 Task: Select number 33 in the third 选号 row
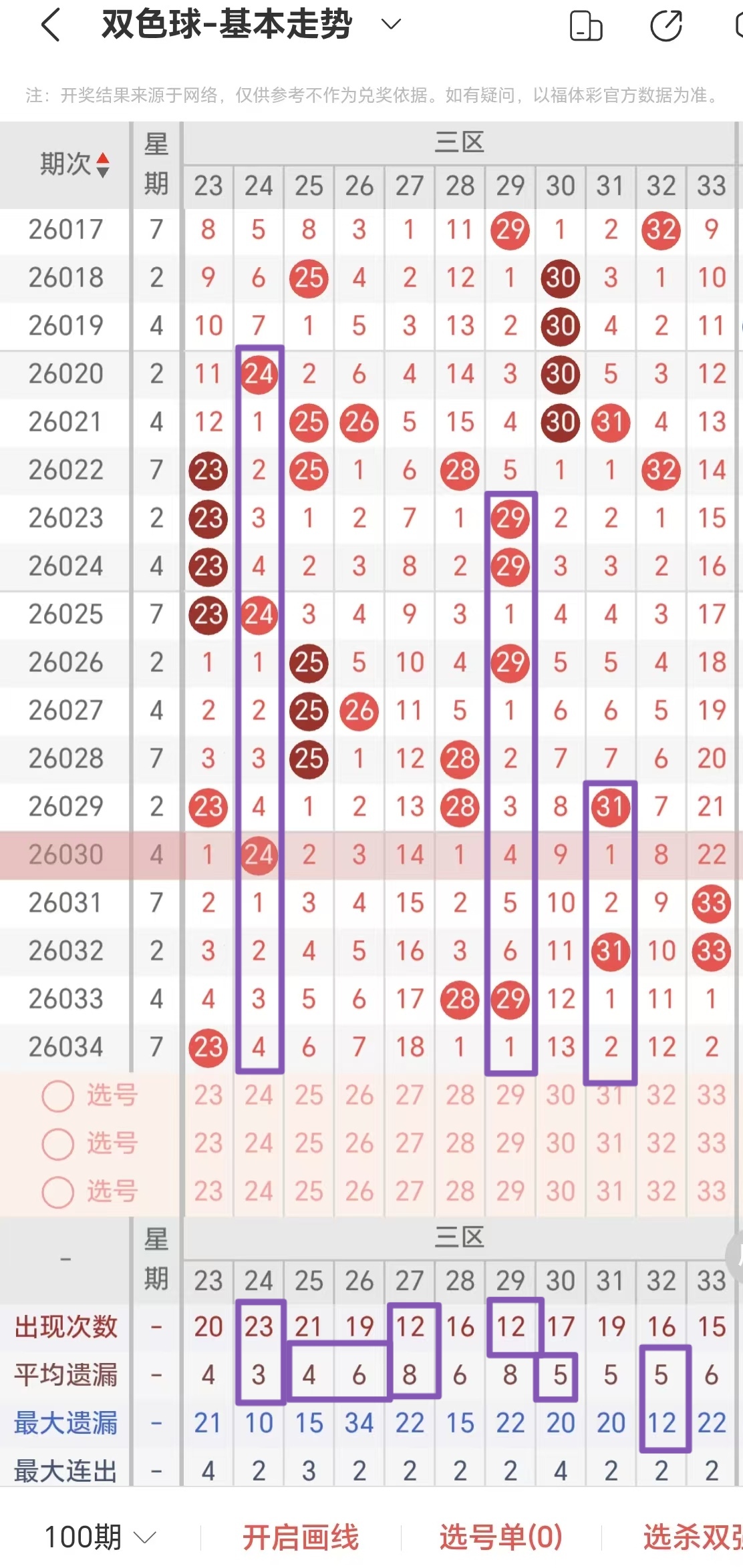(x=711, y=1193)
